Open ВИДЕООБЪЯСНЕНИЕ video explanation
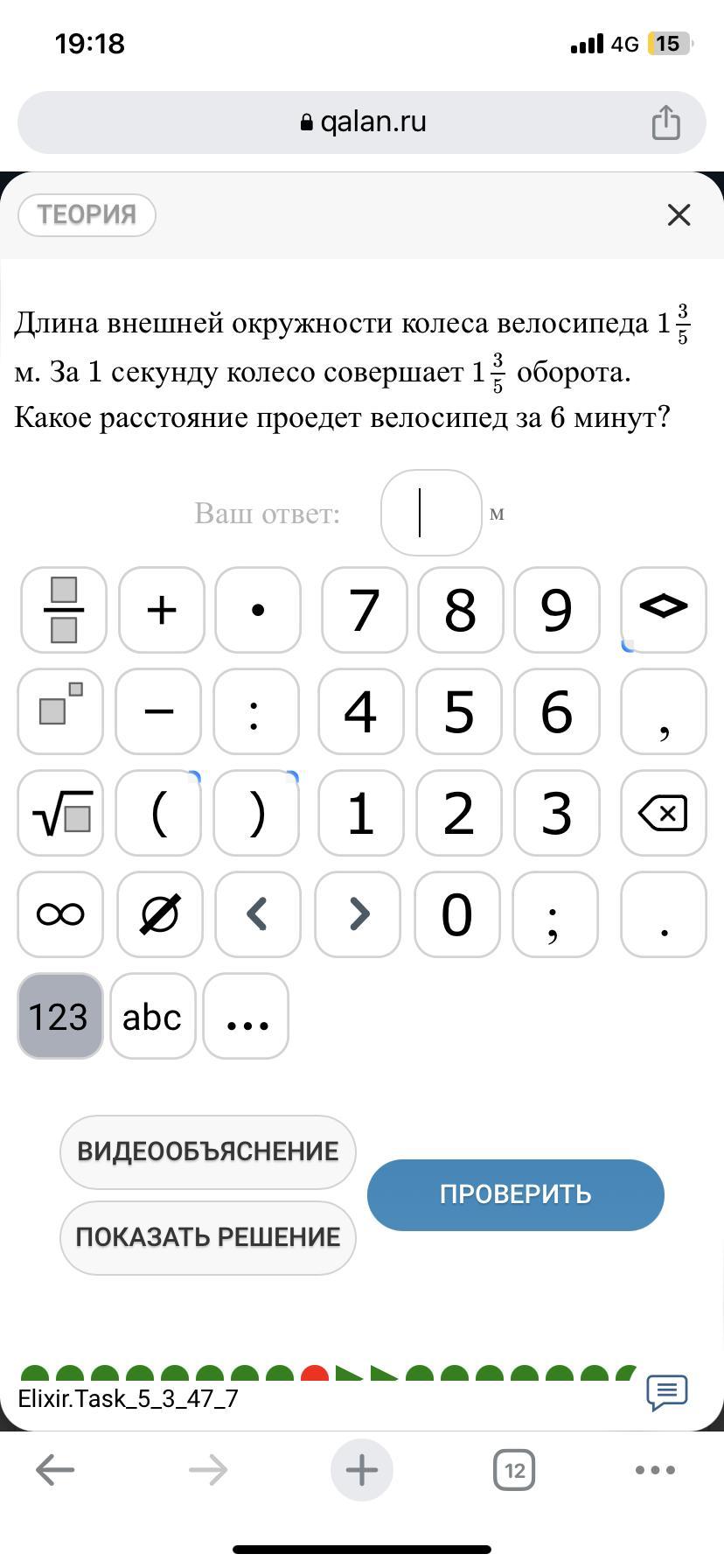Viewport: 724px width, 1568px height. point(208,1151)
